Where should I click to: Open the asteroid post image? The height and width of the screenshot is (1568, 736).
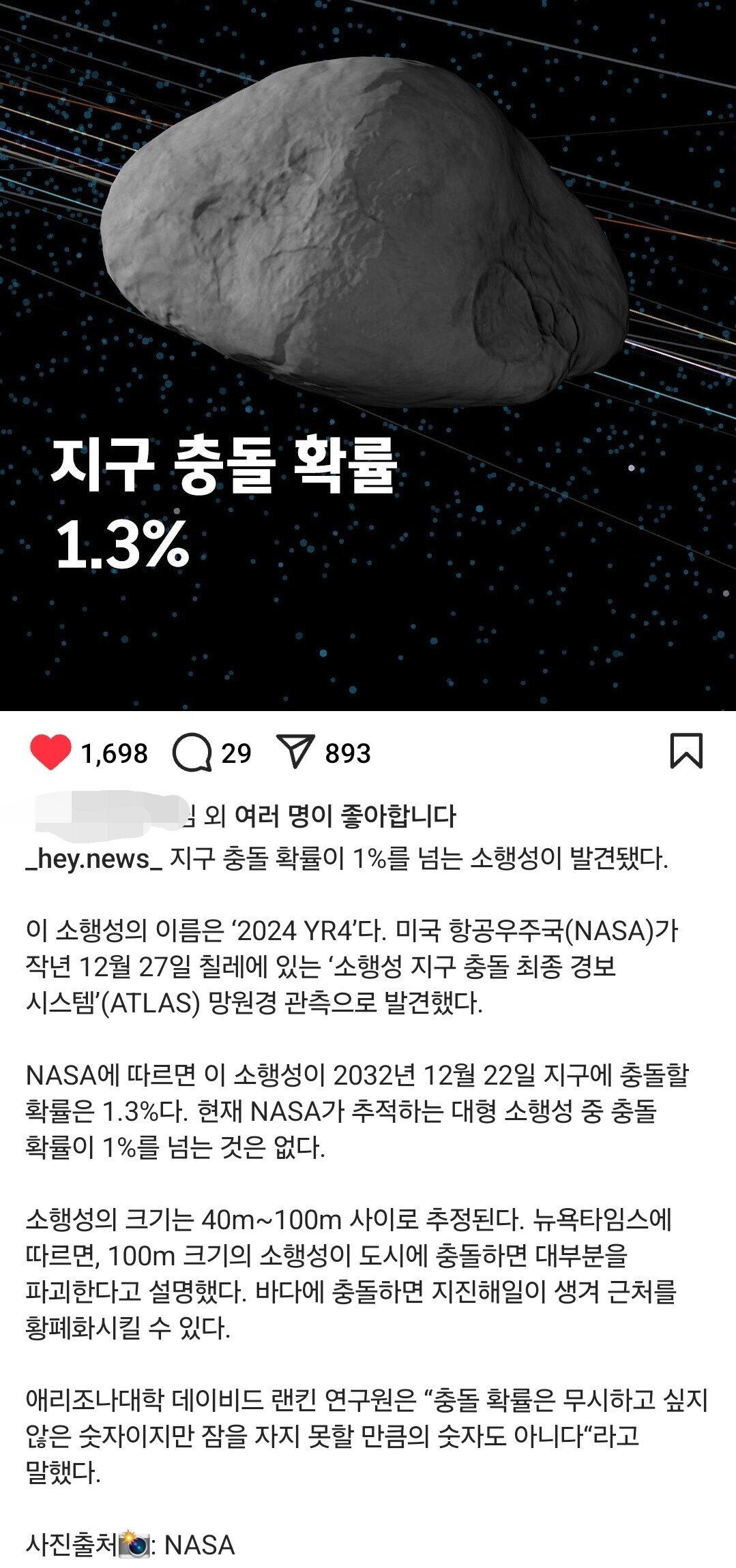pyautogui.click(x=368, y=355)
